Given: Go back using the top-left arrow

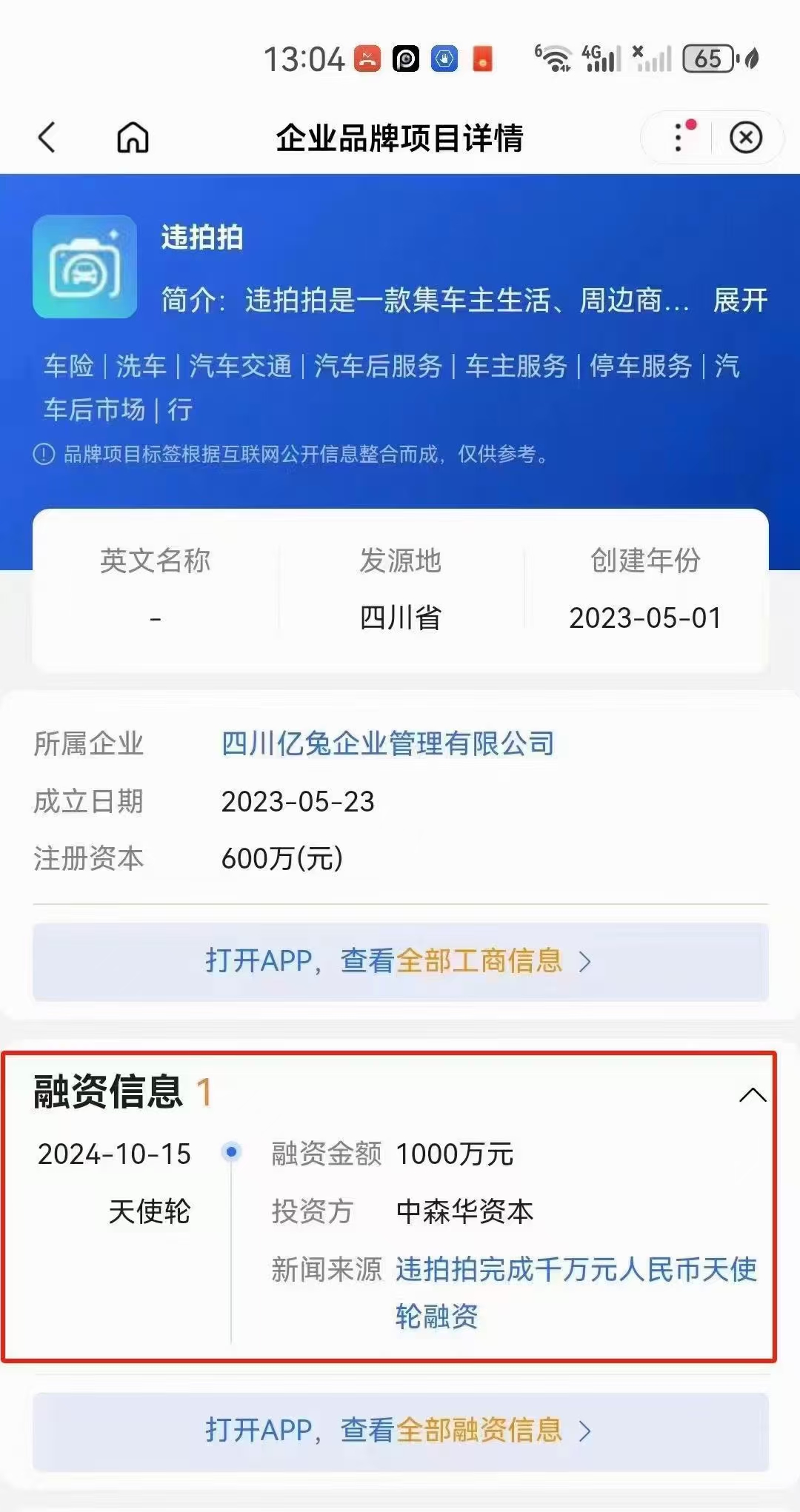Looking at the screenshot, I should point(47,138).
